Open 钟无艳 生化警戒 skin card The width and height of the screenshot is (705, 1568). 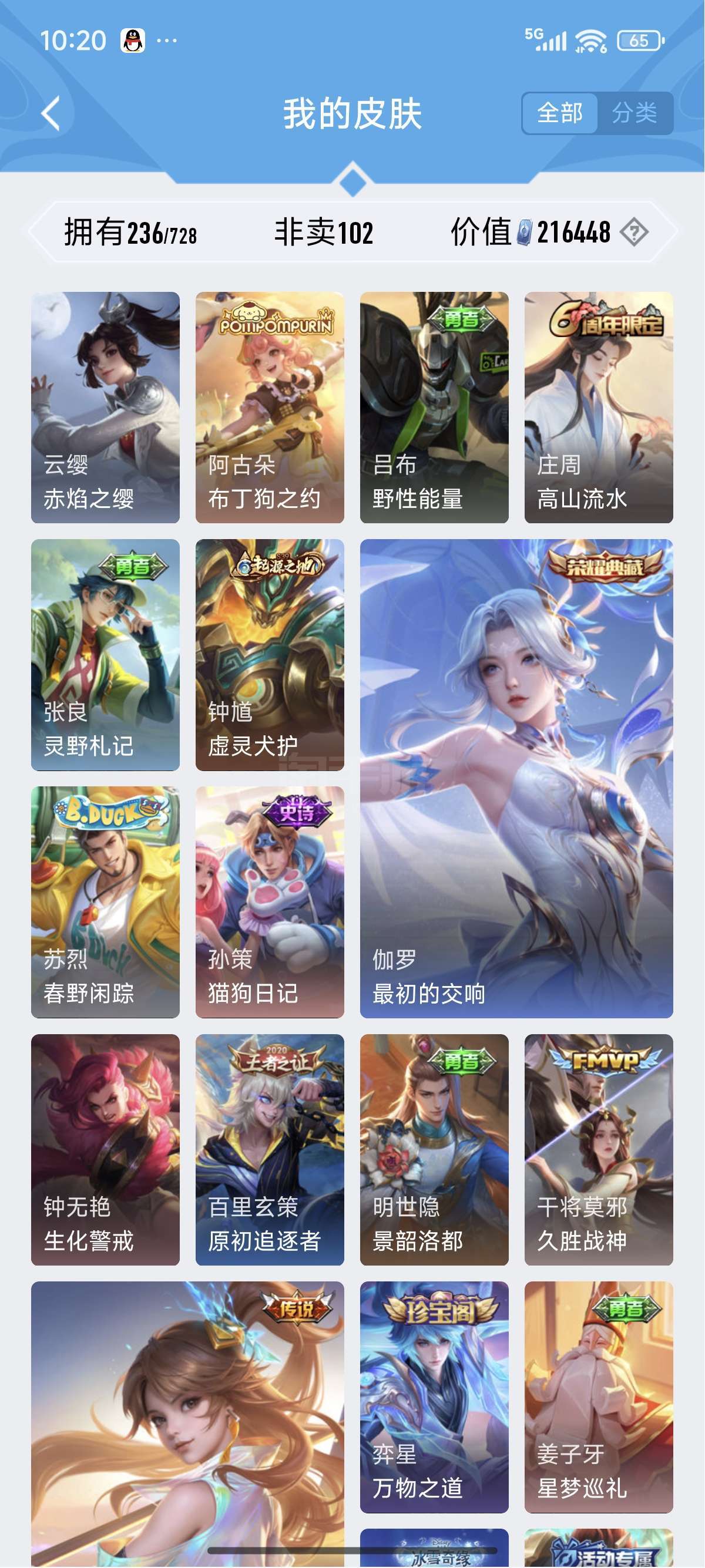click(x=105, y=1150)
